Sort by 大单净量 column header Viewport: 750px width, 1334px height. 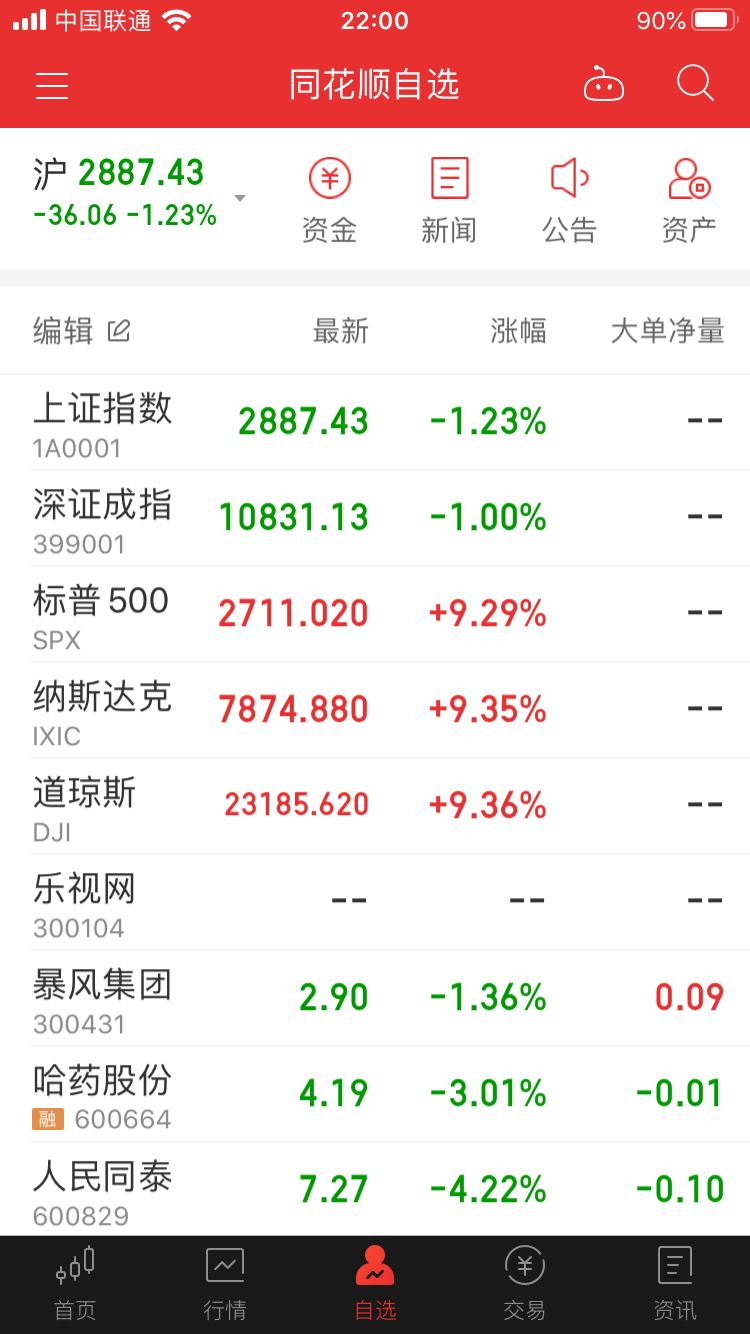pyautogui.click(x=667, y=331)
